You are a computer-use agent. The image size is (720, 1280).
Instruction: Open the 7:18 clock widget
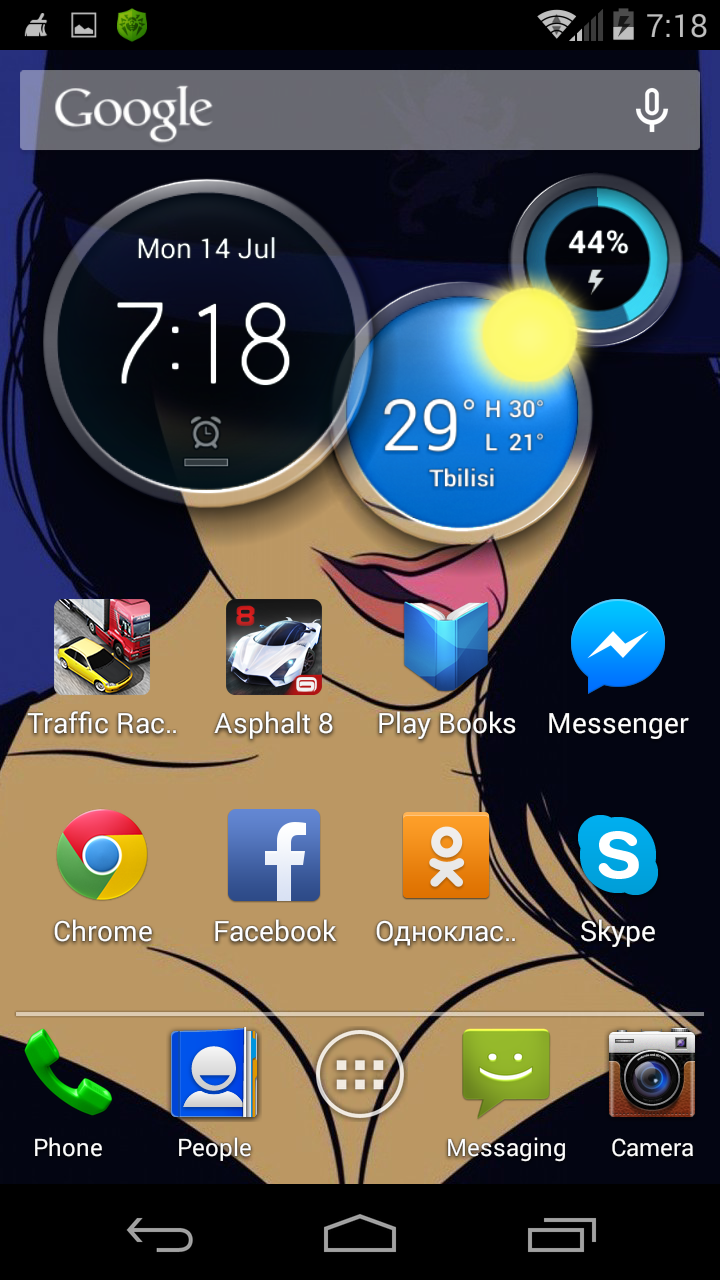(x=205, y=340)
